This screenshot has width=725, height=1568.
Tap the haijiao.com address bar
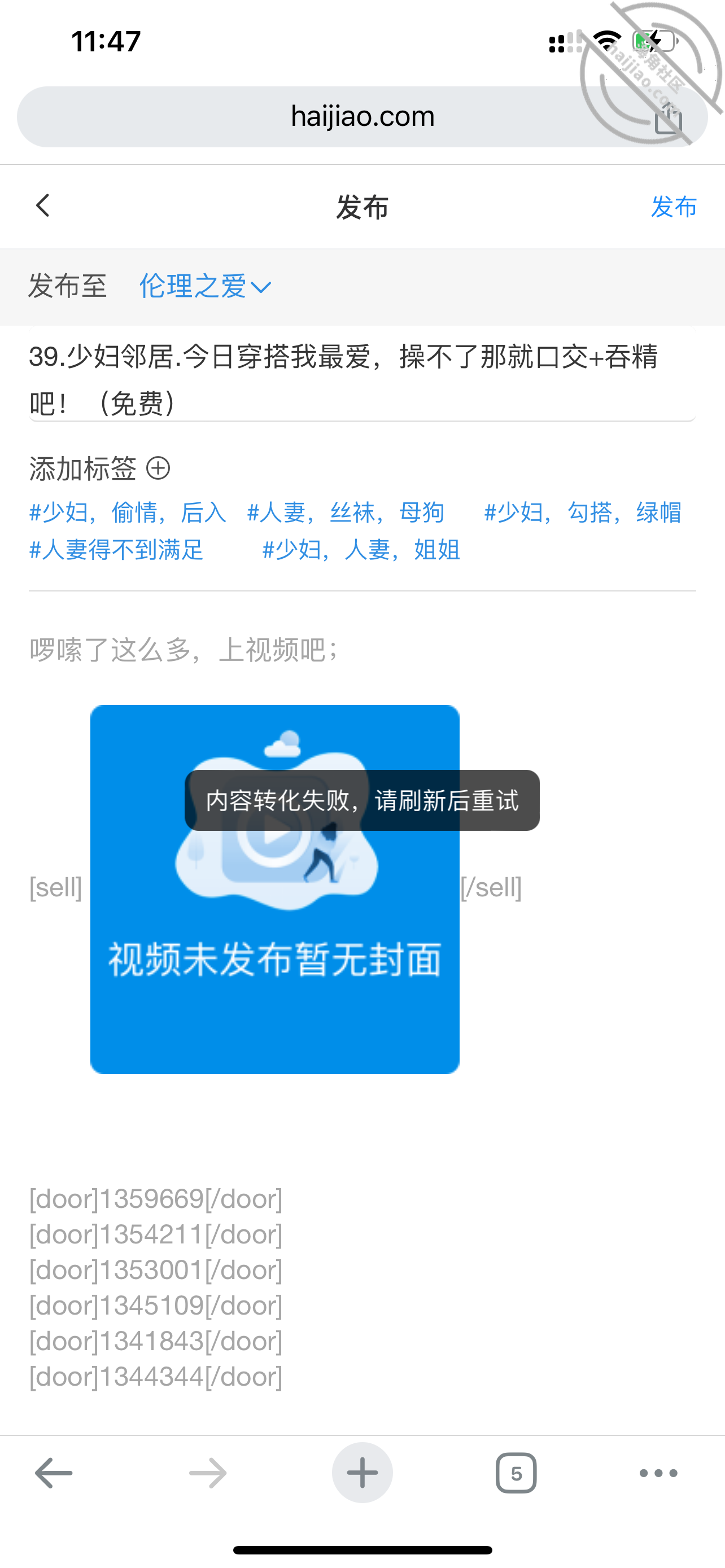362,116
